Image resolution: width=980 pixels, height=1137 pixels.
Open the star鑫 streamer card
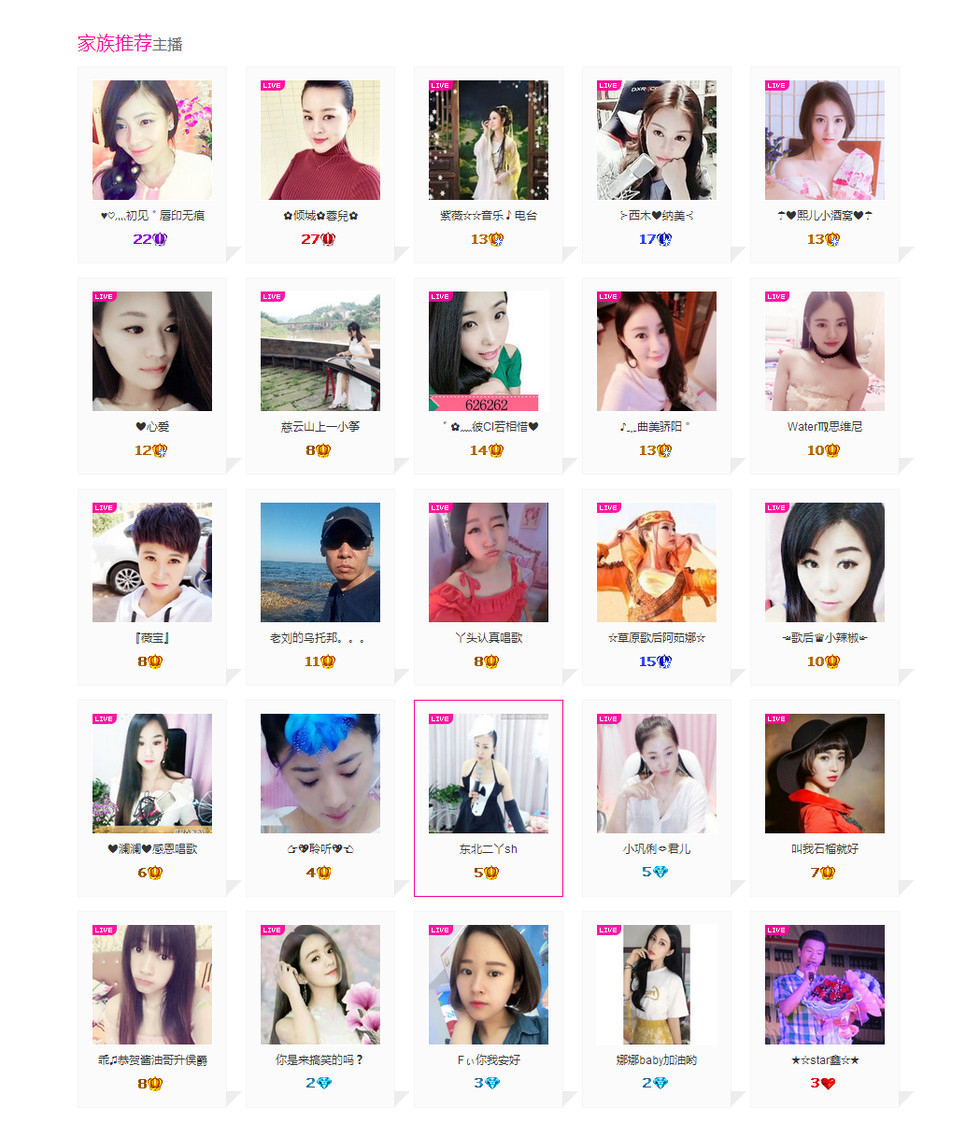pos(824,984)
